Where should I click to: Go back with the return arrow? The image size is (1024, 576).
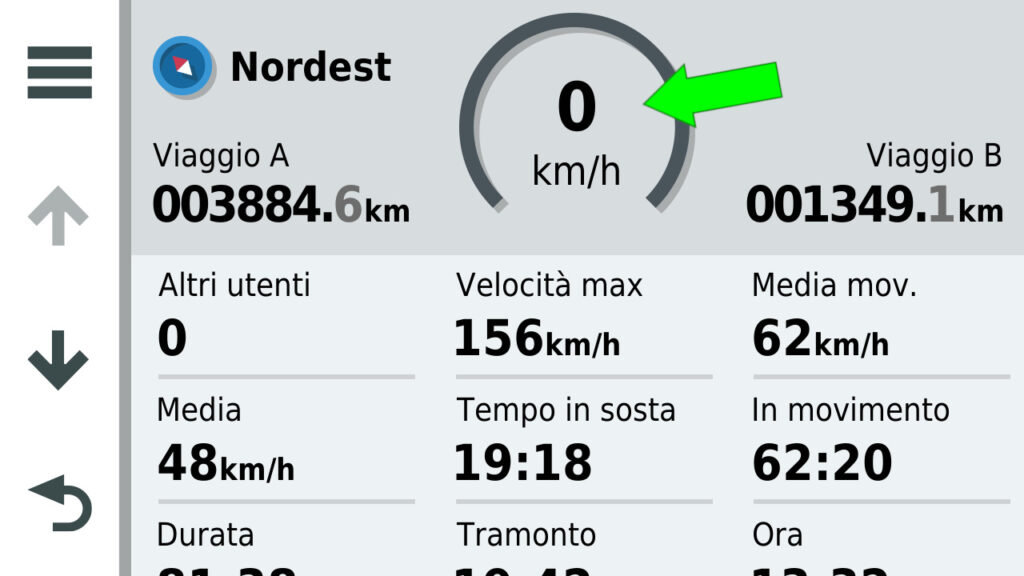(x=60, y=504)
